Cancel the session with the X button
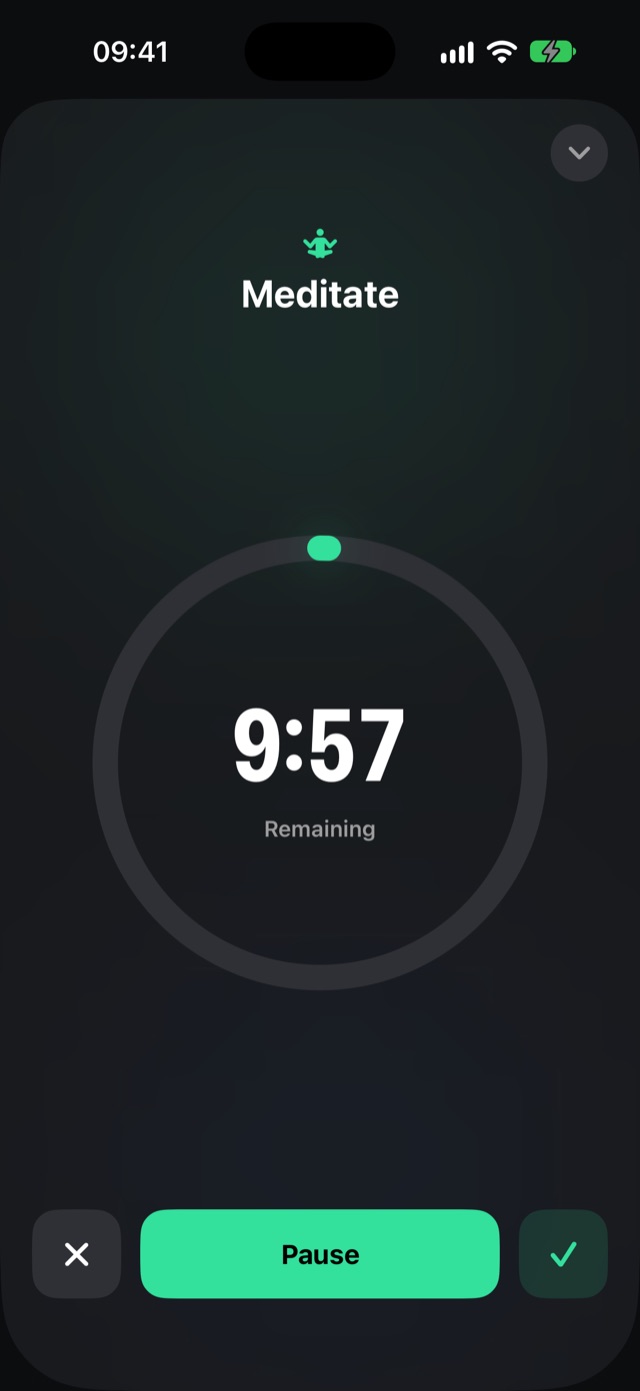 [77, 1254]
